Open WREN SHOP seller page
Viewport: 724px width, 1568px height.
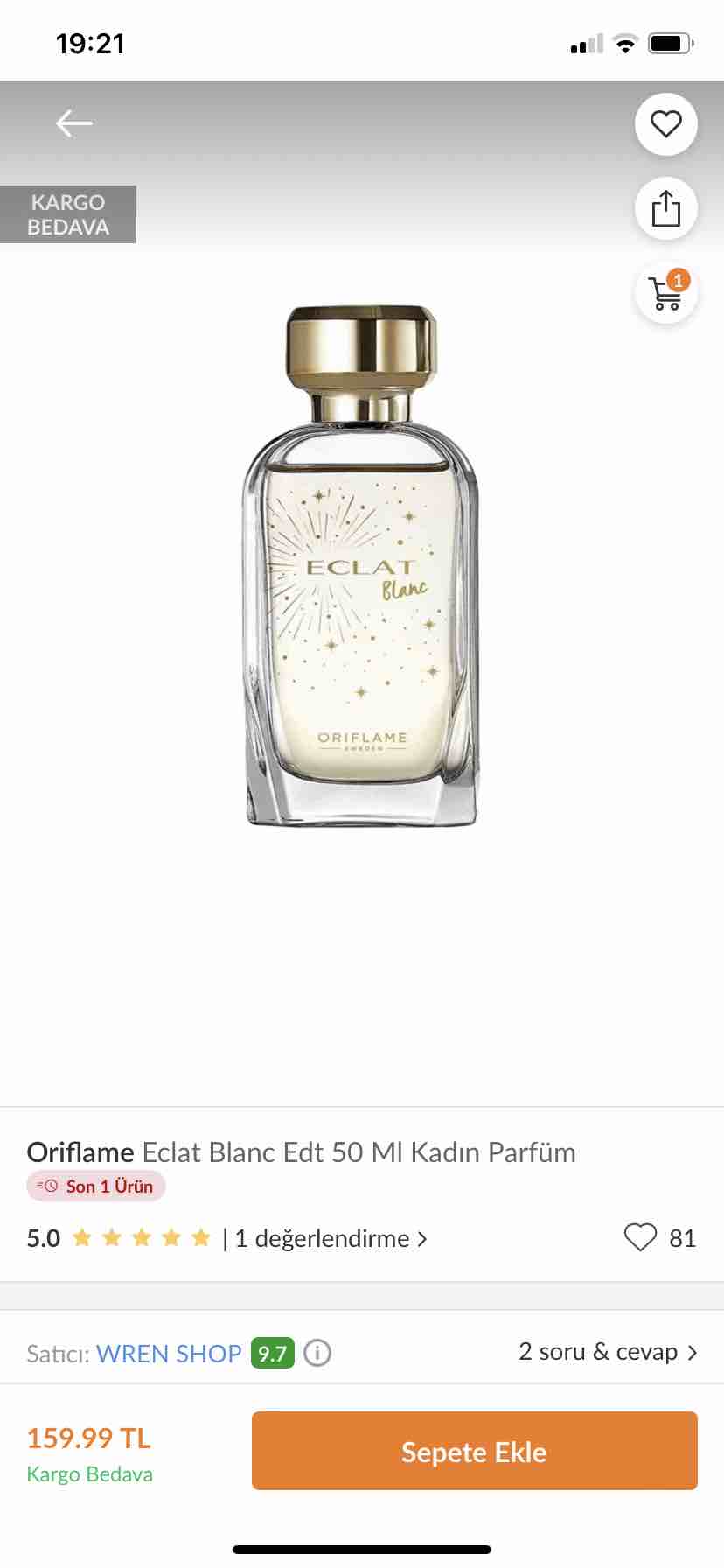click(169, 1353)
